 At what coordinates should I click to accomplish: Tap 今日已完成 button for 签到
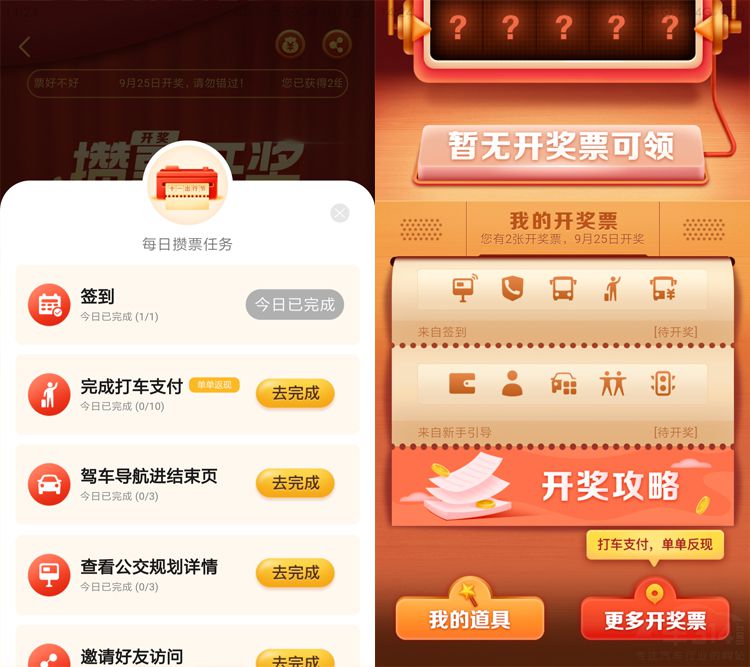point(295,305)
